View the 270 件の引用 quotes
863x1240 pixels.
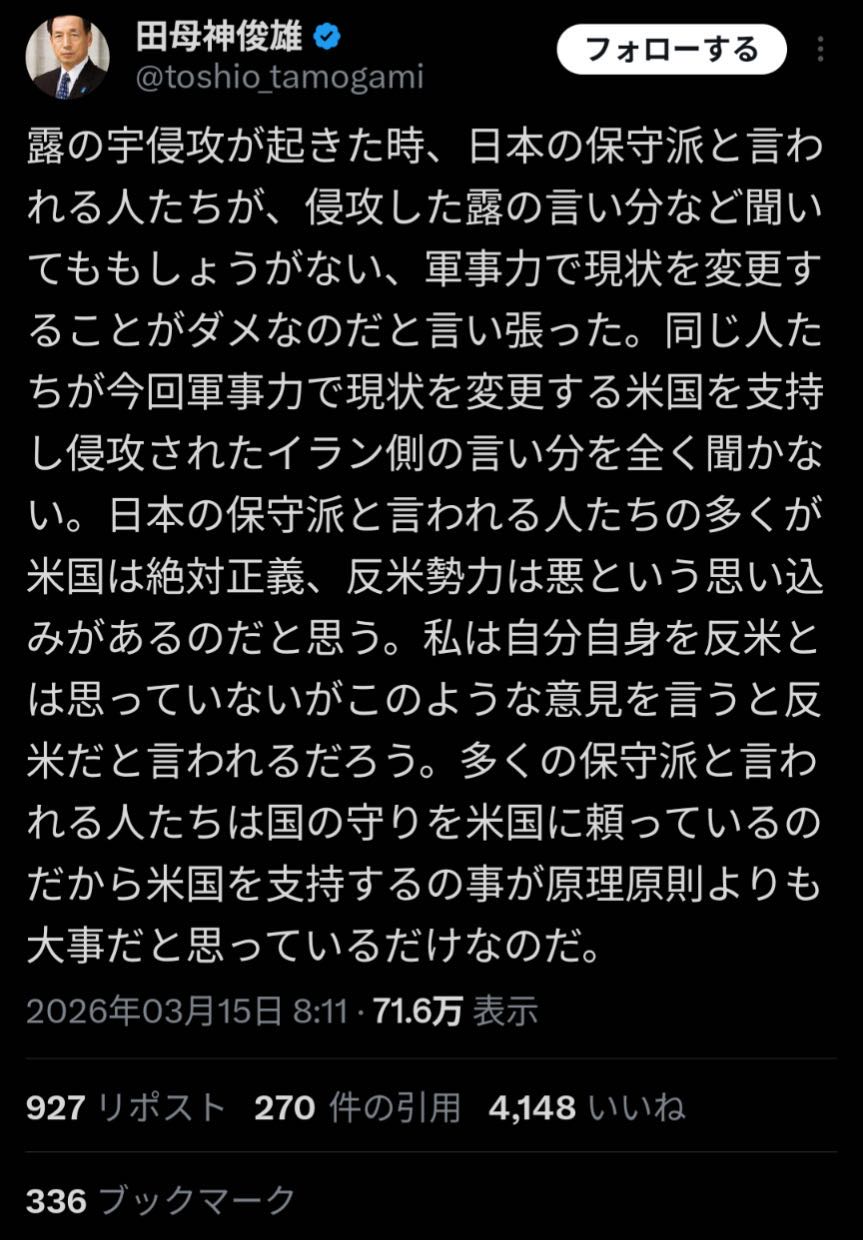point(357,1107)
